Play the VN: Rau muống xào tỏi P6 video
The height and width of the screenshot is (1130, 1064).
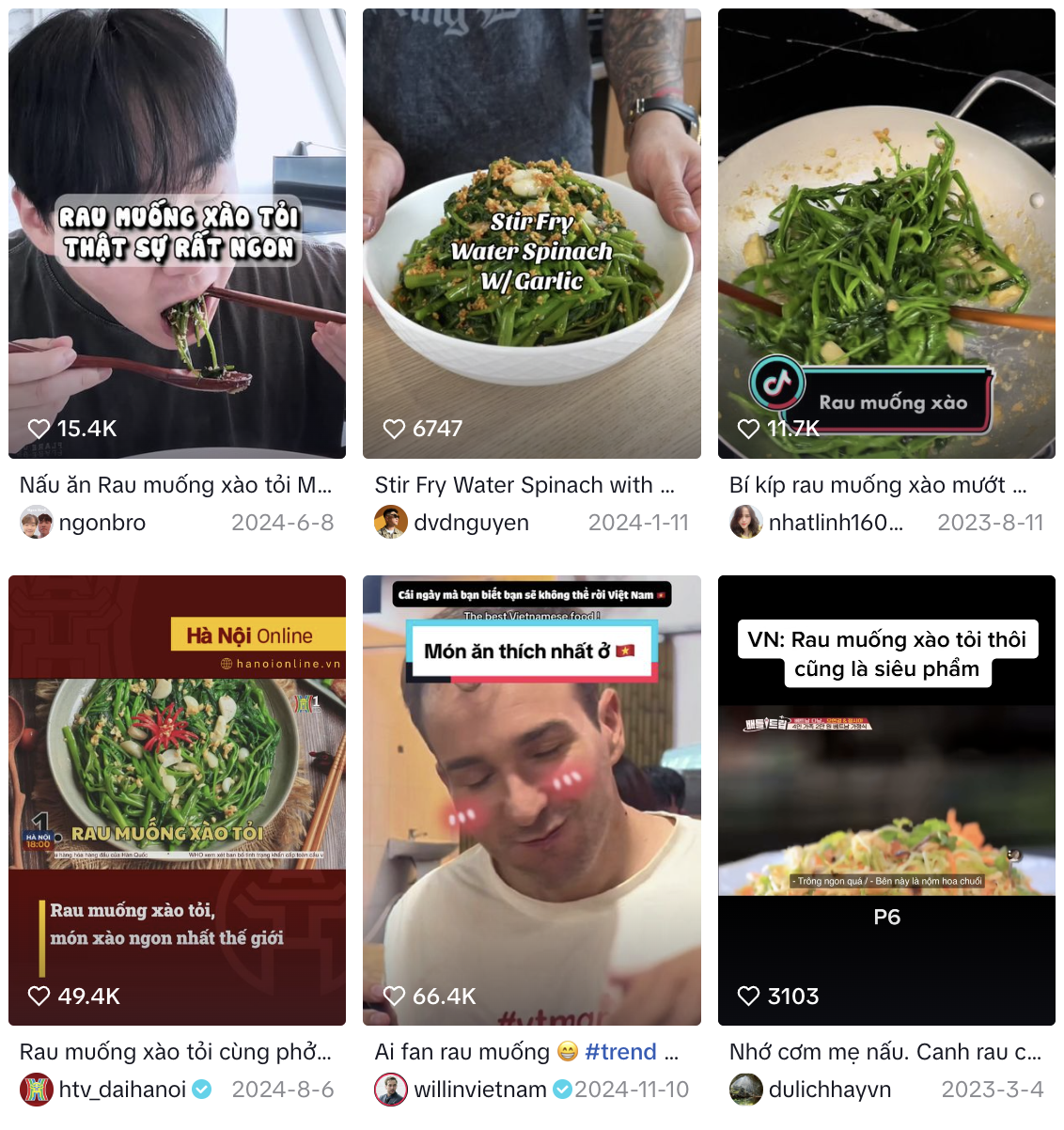(885, 799)
